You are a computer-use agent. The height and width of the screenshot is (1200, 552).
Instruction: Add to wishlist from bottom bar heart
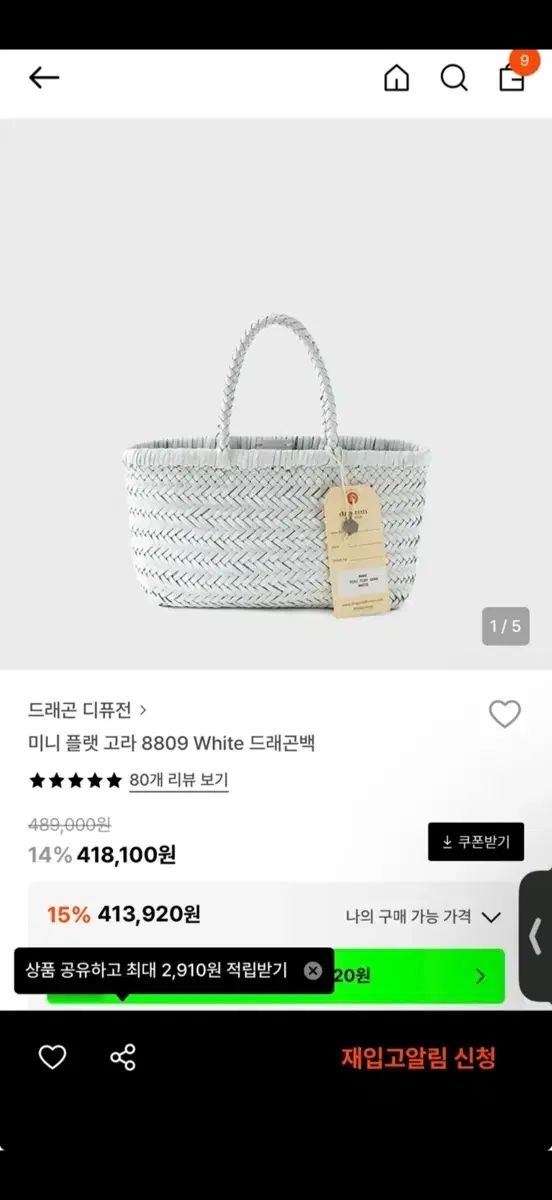click(x=52, y=1057)
